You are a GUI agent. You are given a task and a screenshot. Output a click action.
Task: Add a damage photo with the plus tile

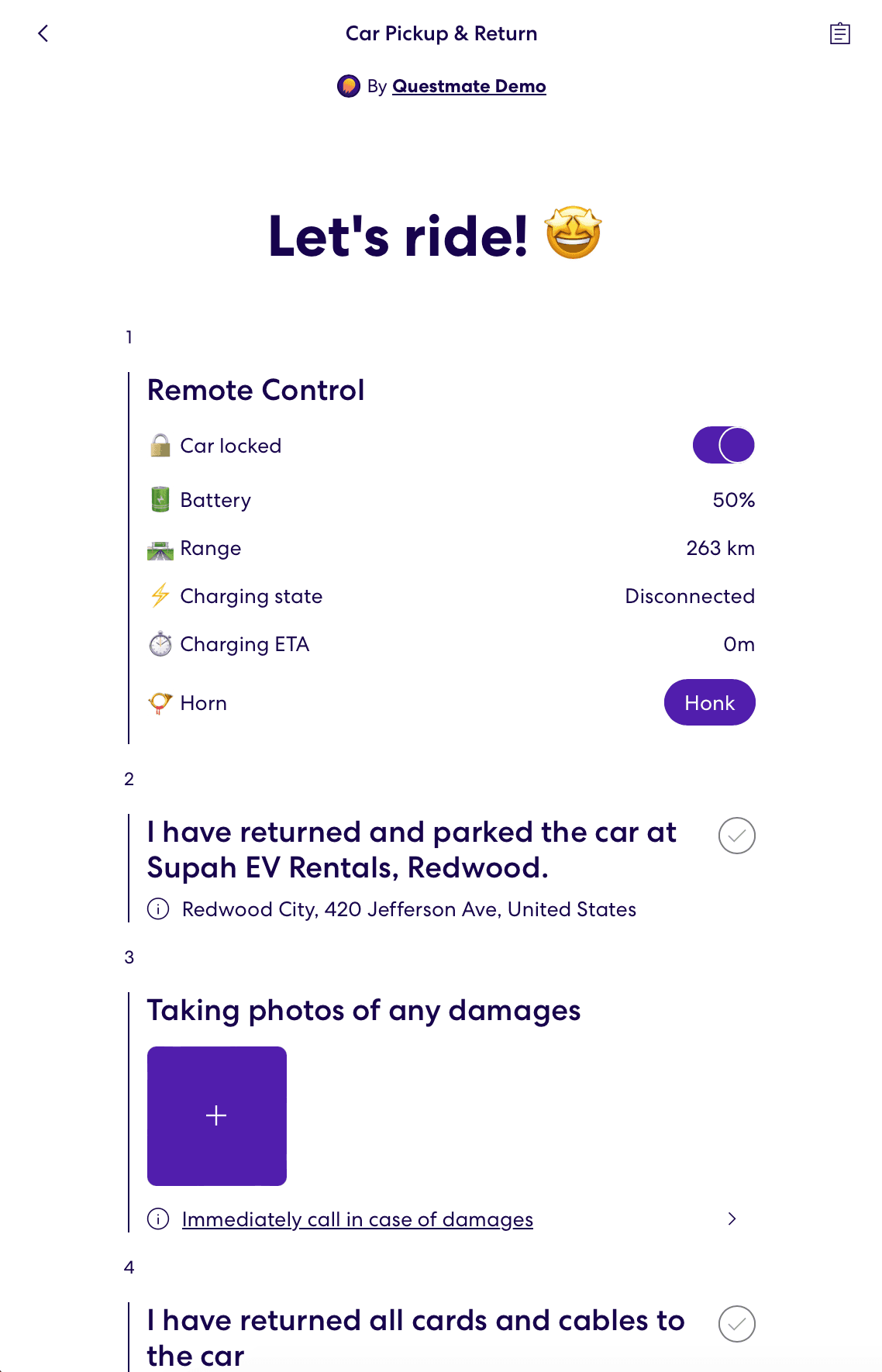click(x=217, y=1115)
